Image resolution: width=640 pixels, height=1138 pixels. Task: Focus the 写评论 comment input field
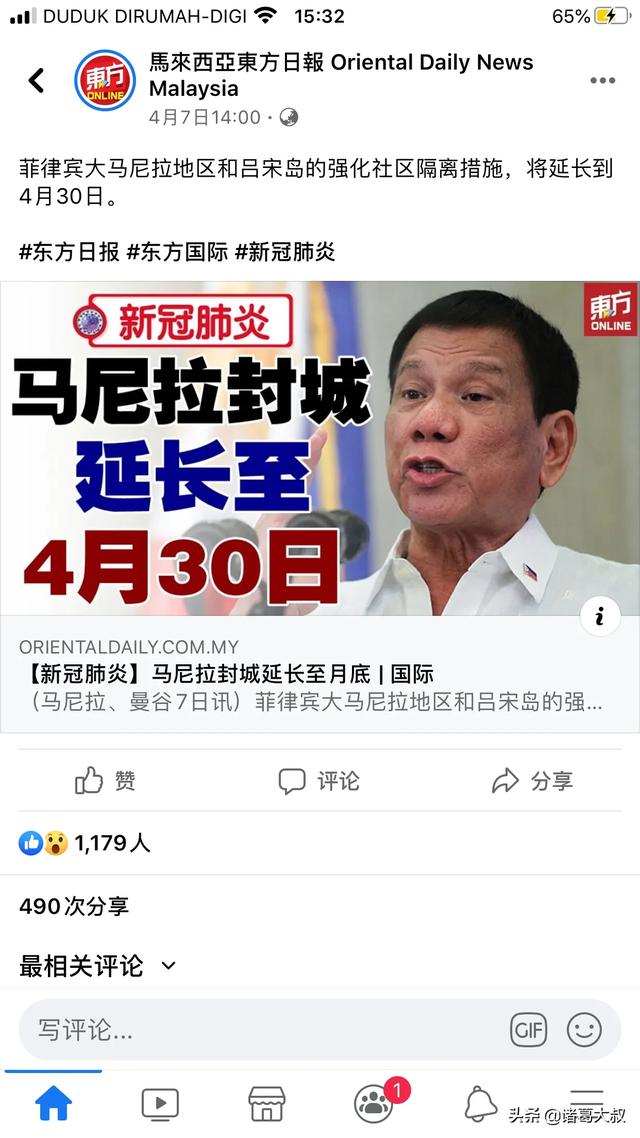coord(260,1029)
